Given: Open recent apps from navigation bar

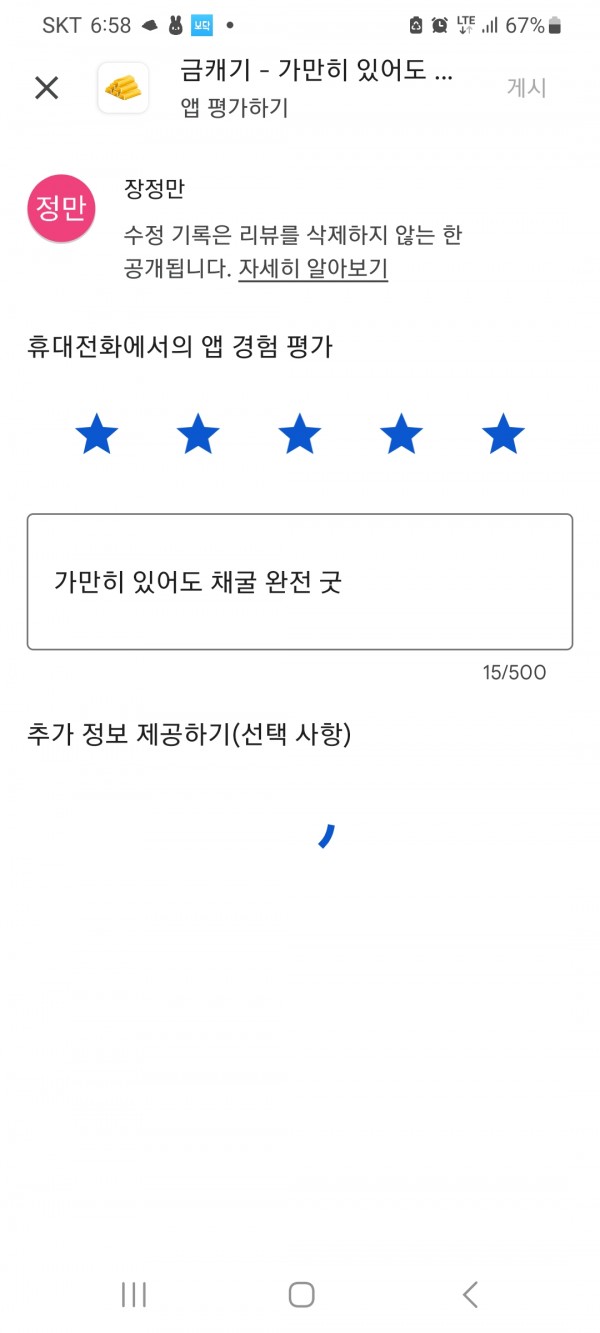Looking at the screenshot, I should [133, 1294].
